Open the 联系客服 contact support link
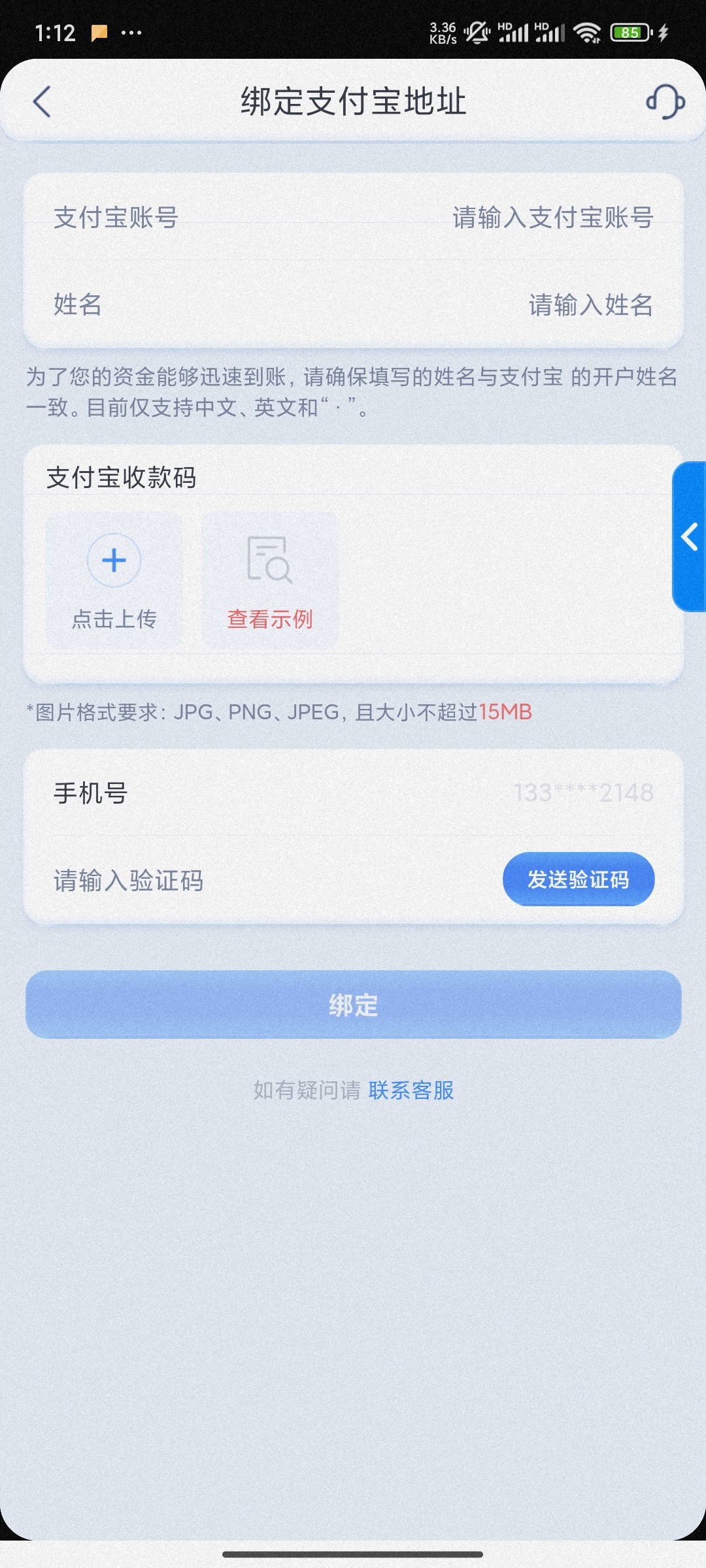706x1568 pixels. (x=411, y=1090)
